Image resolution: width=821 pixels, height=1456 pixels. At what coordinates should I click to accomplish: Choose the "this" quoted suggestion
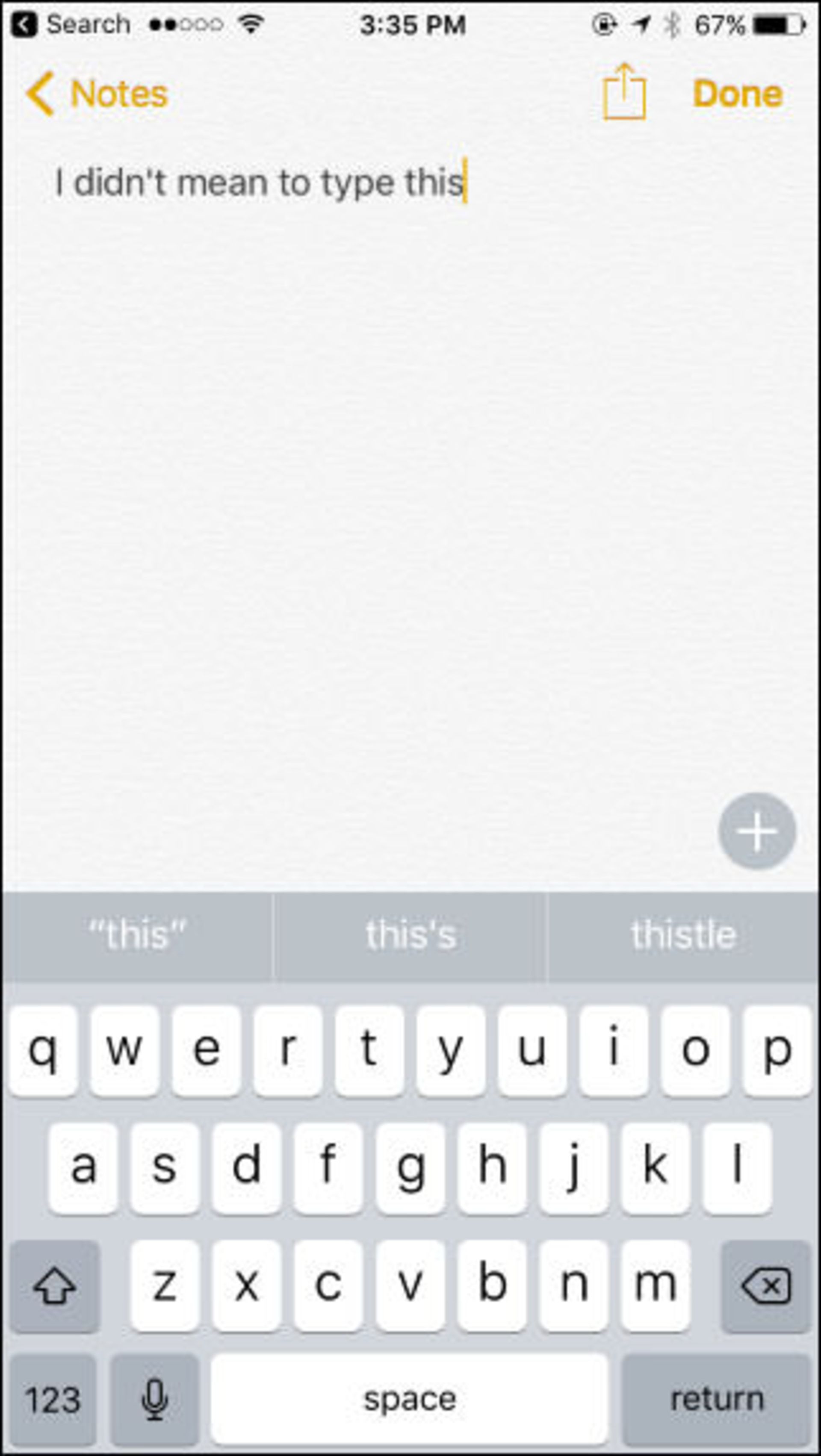[137, 934]
